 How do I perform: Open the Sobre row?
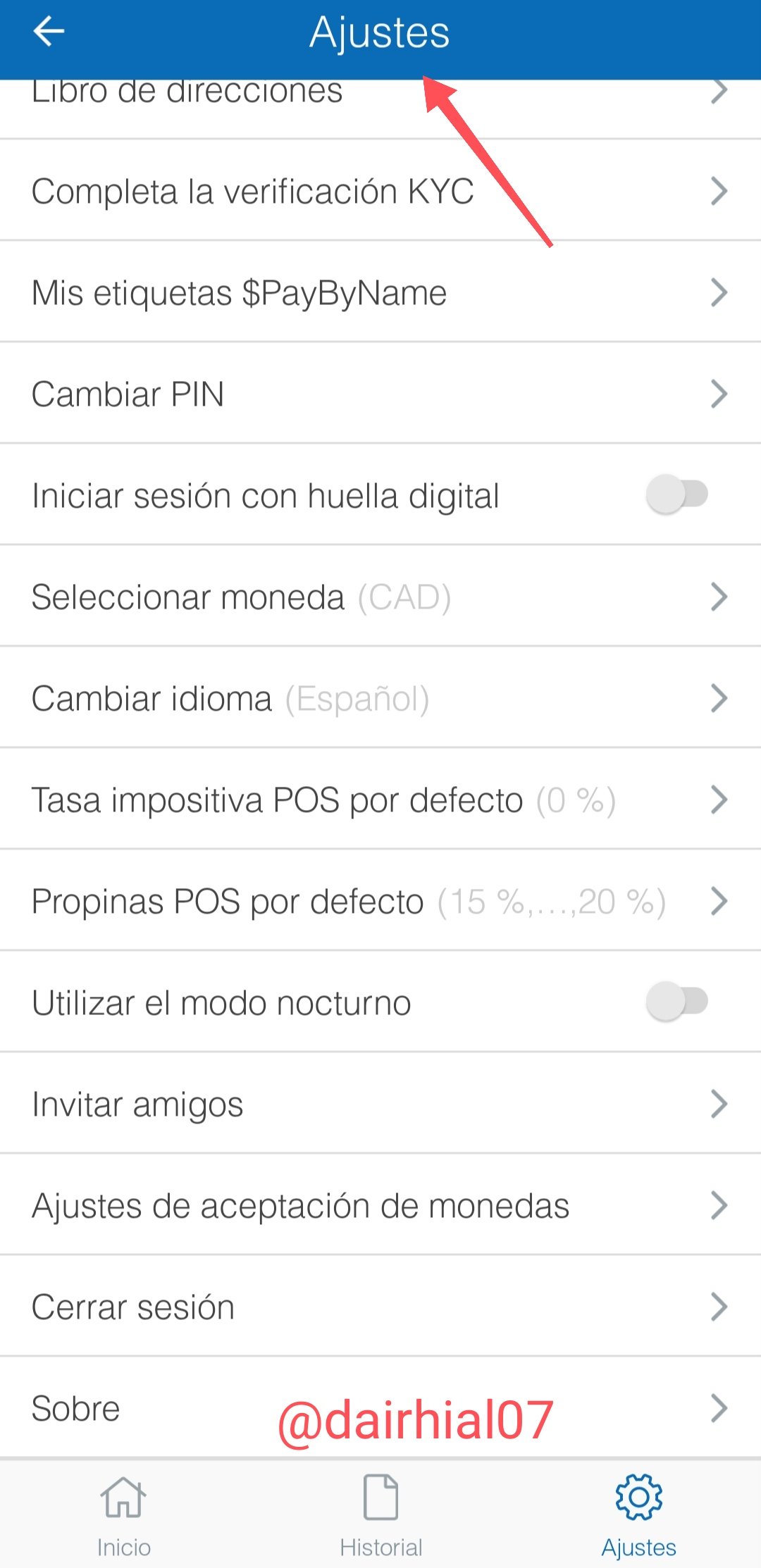380,1408
